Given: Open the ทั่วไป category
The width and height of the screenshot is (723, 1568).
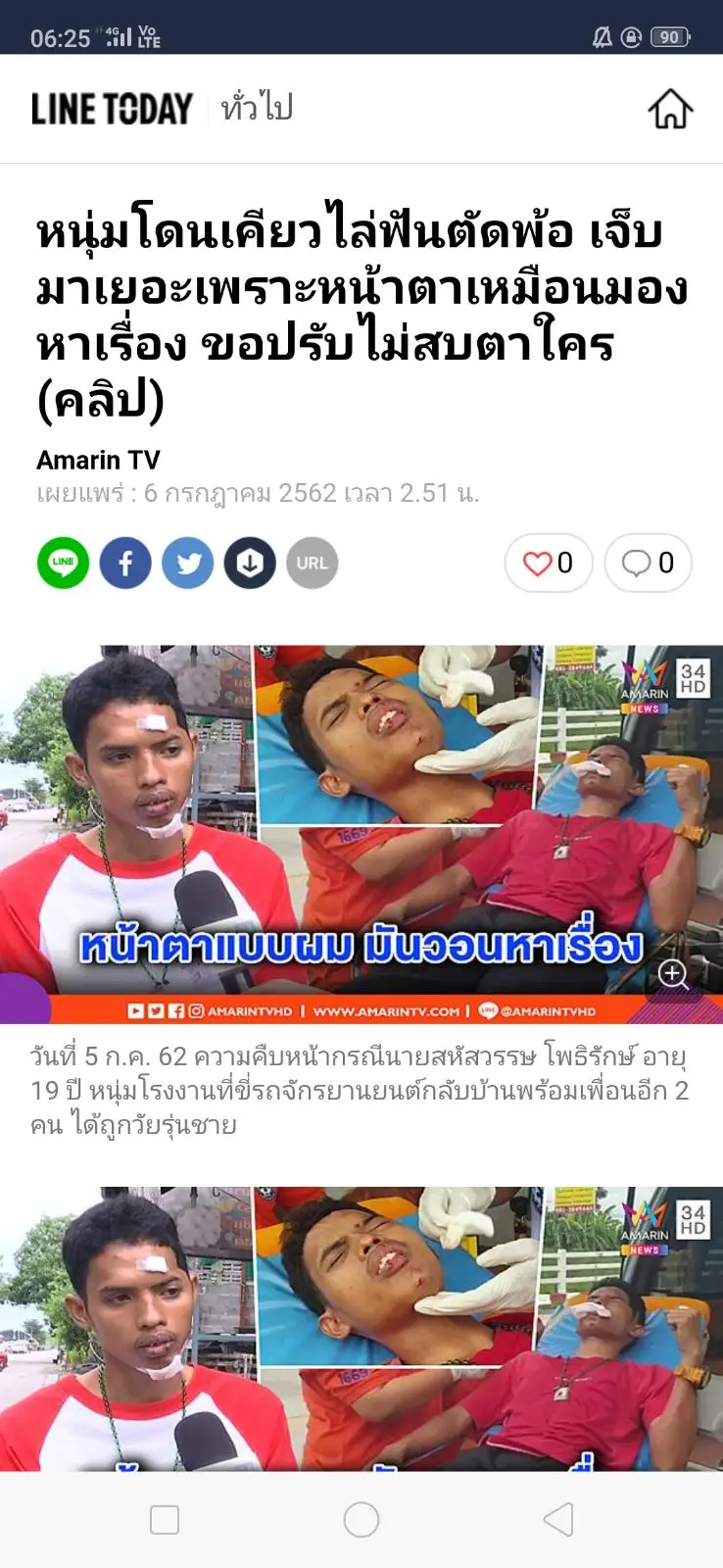Looking at the screenshot, I should [257, 108].
